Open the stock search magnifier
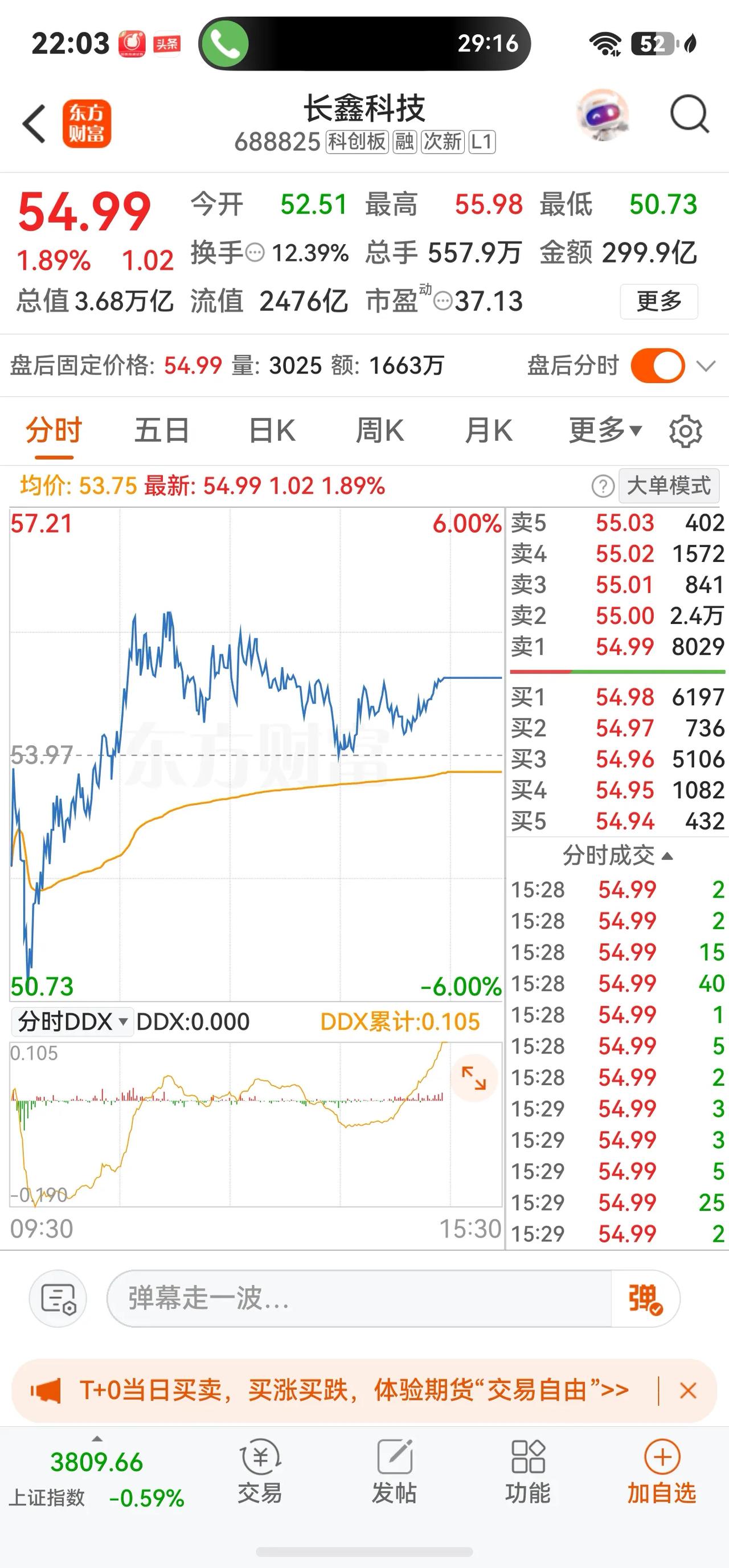The width and height of the screenshot is (729, 1568). click(689, 114)
